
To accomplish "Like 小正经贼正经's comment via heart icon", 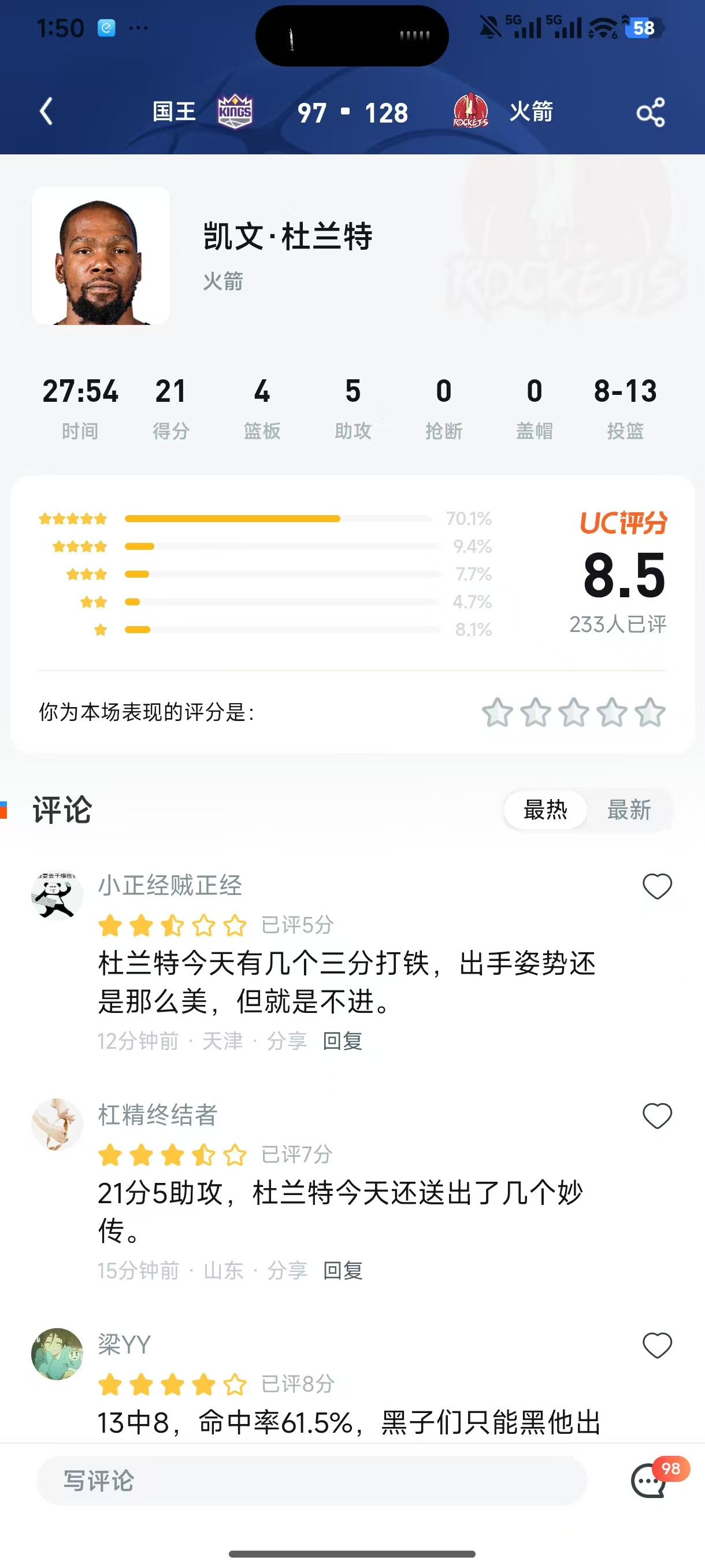I will click(x=657, y=887).
